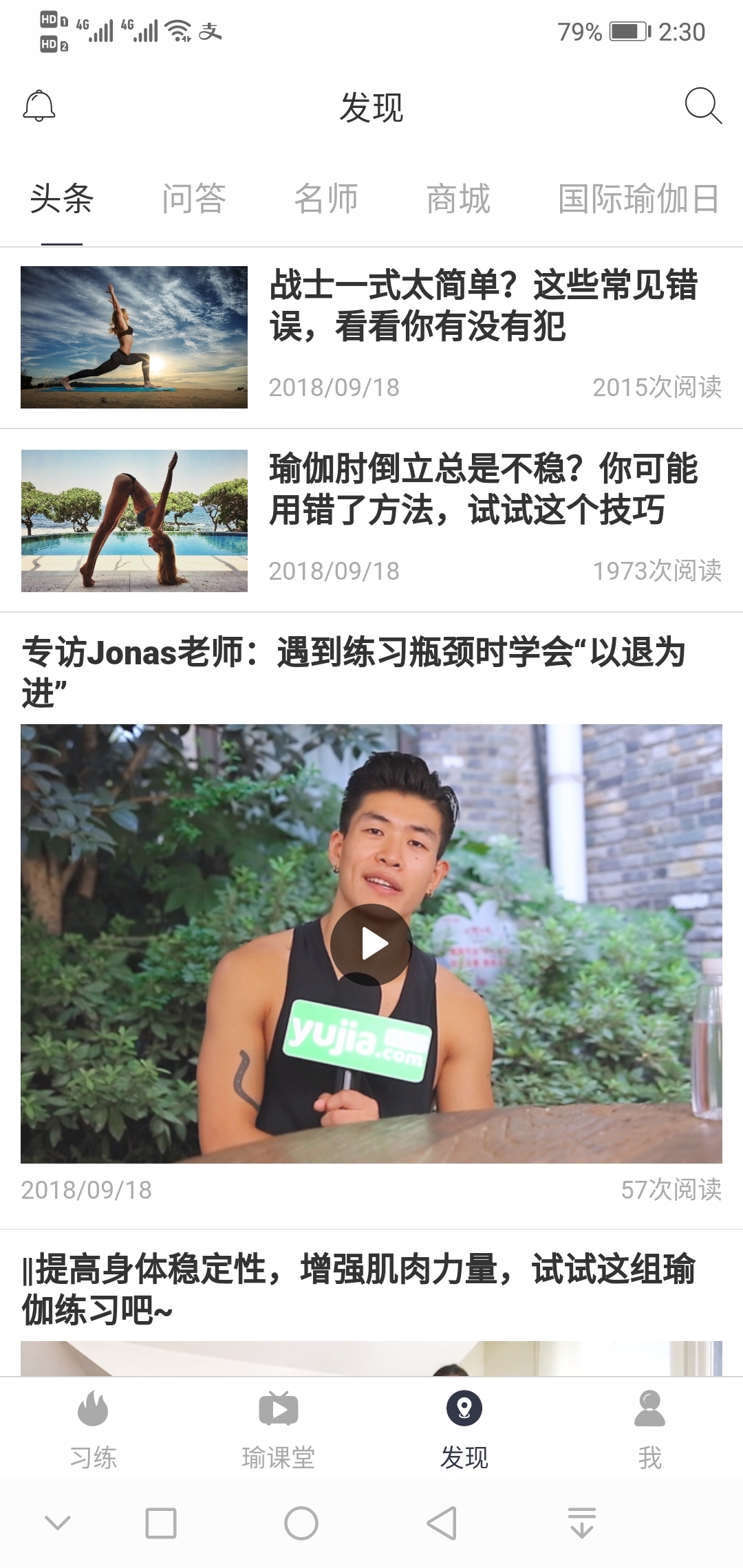Image resolution: width=743 pixels, height=1568 pixels.
Task: Open the search magnifier icon
Action: coord(702,106)
